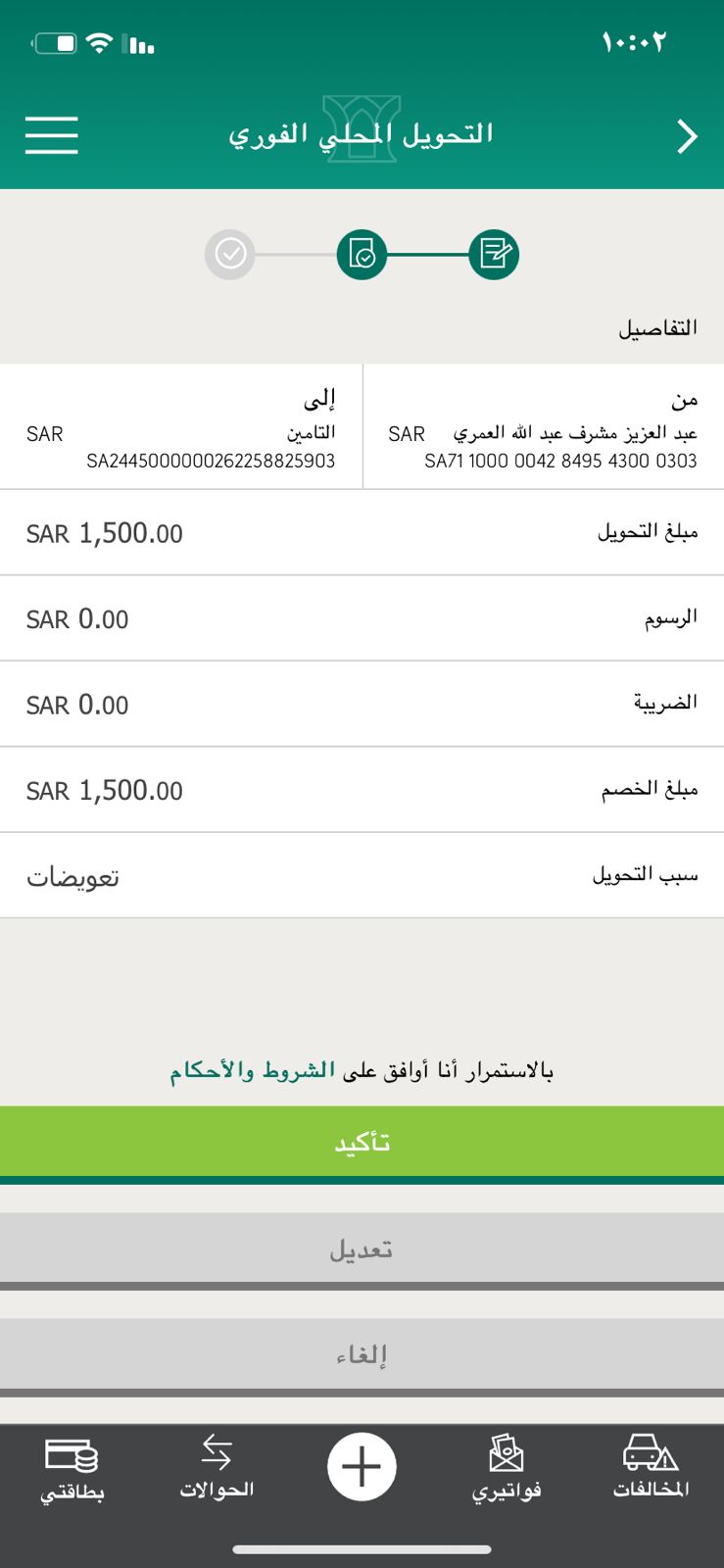Confirm the transfer with تأكيد
Viewport: 724px width, 1568px height.
[x=362, y=1142]
